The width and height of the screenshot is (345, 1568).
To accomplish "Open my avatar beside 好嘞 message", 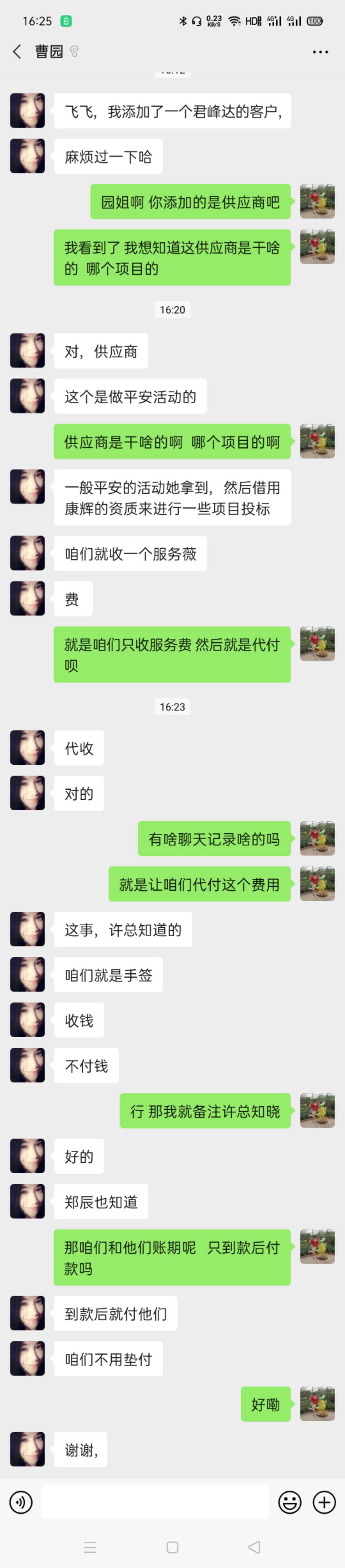I will 317,1404.
